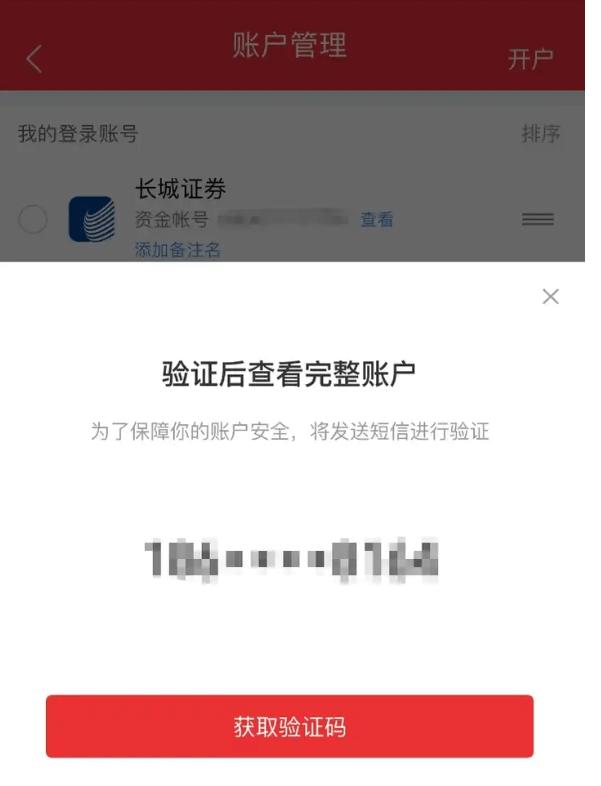Open 开户 in the top bar
601x786 pixels.
tap(530, 59)
